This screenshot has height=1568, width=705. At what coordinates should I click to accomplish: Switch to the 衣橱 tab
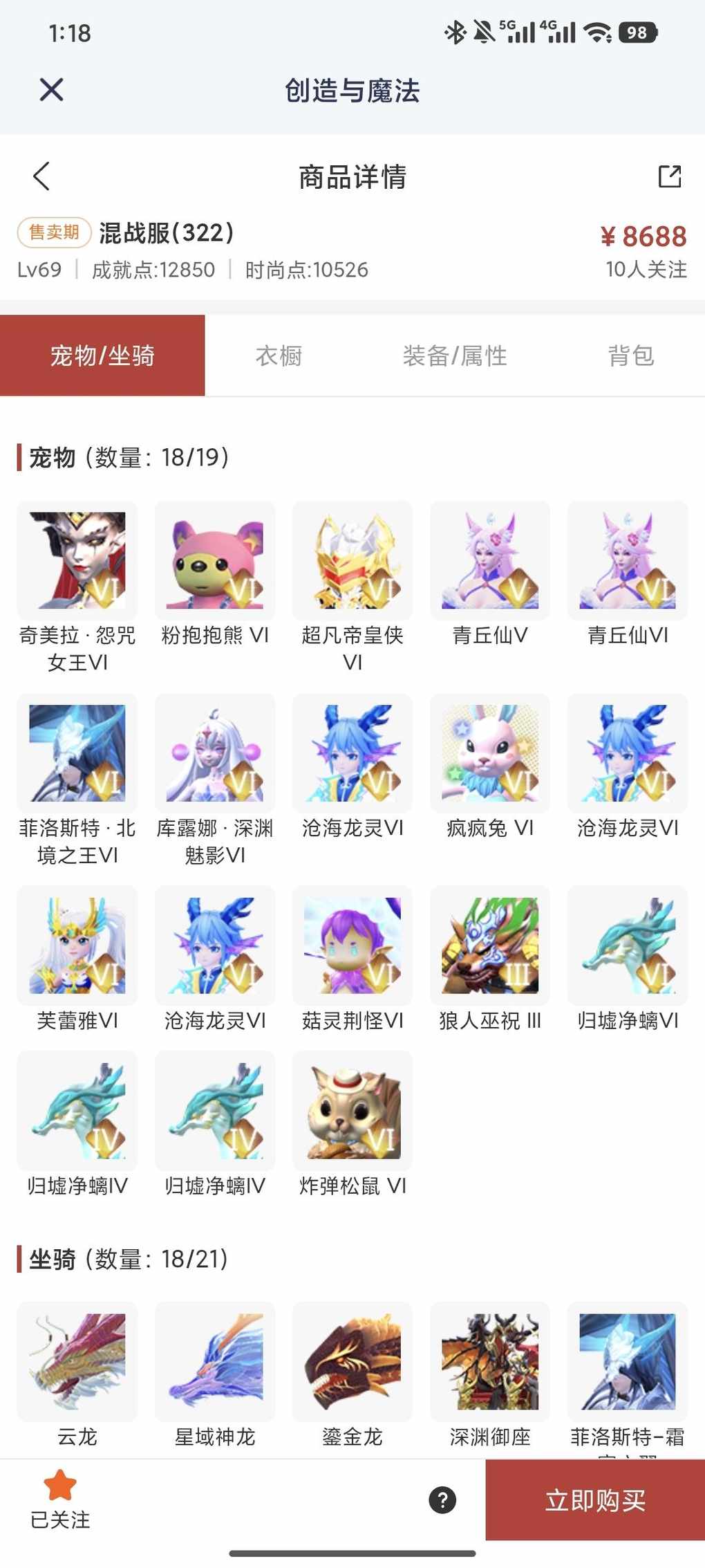pyautogui.click(x=279, y=356)
